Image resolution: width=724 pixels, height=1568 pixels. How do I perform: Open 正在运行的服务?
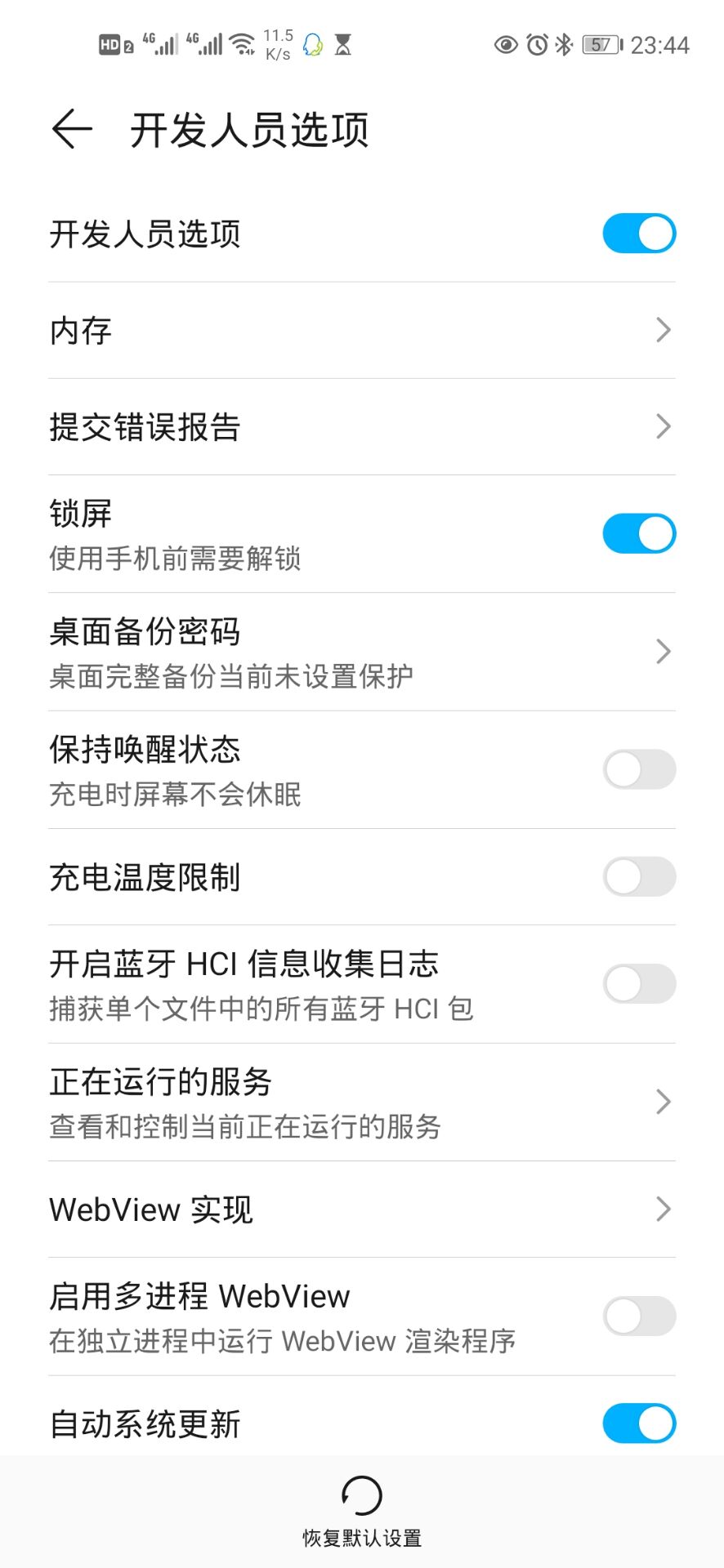click(361, 1102)
